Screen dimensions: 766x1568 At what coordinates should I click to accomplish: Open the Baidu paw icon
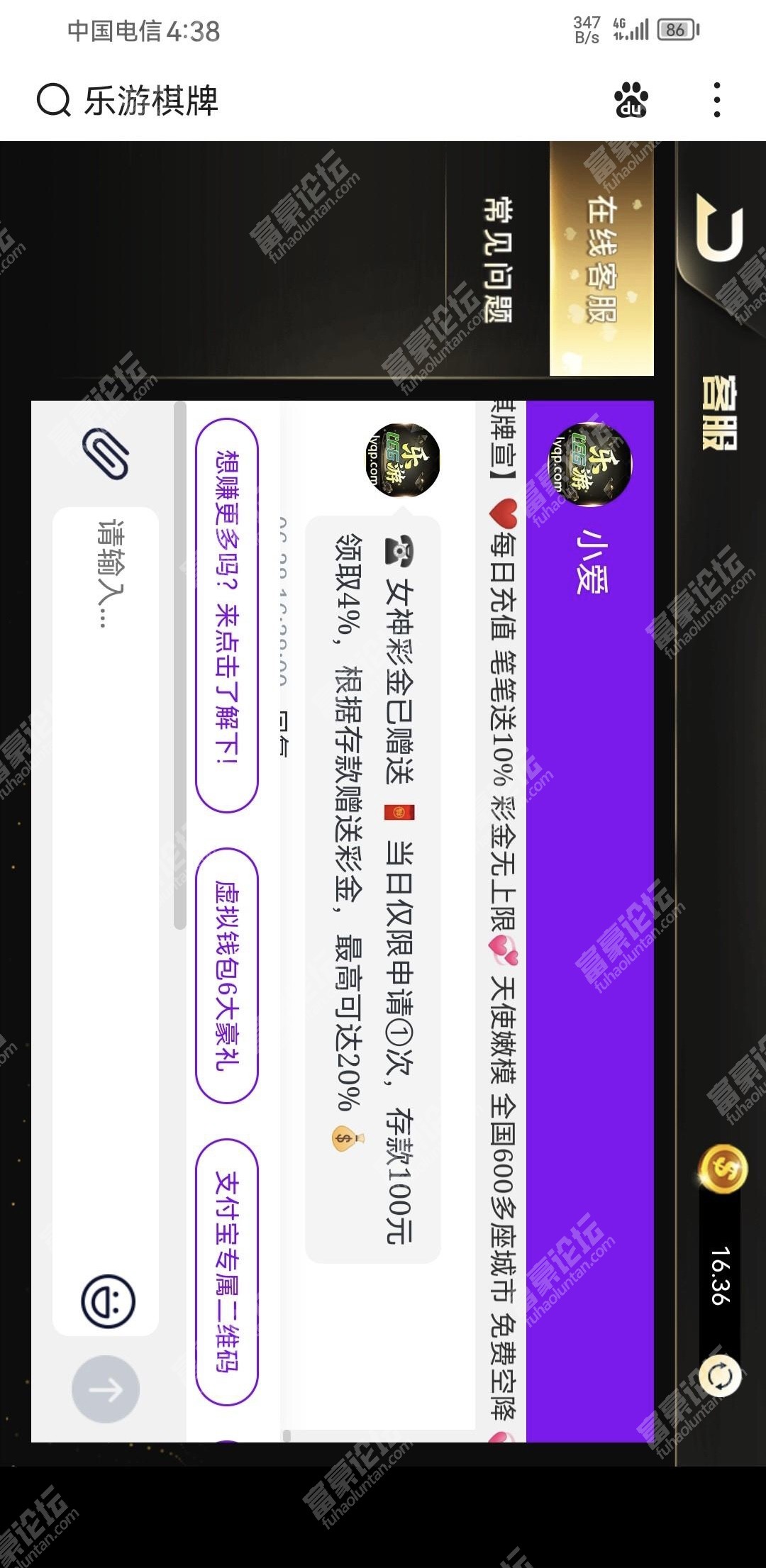tap(631, 100)
